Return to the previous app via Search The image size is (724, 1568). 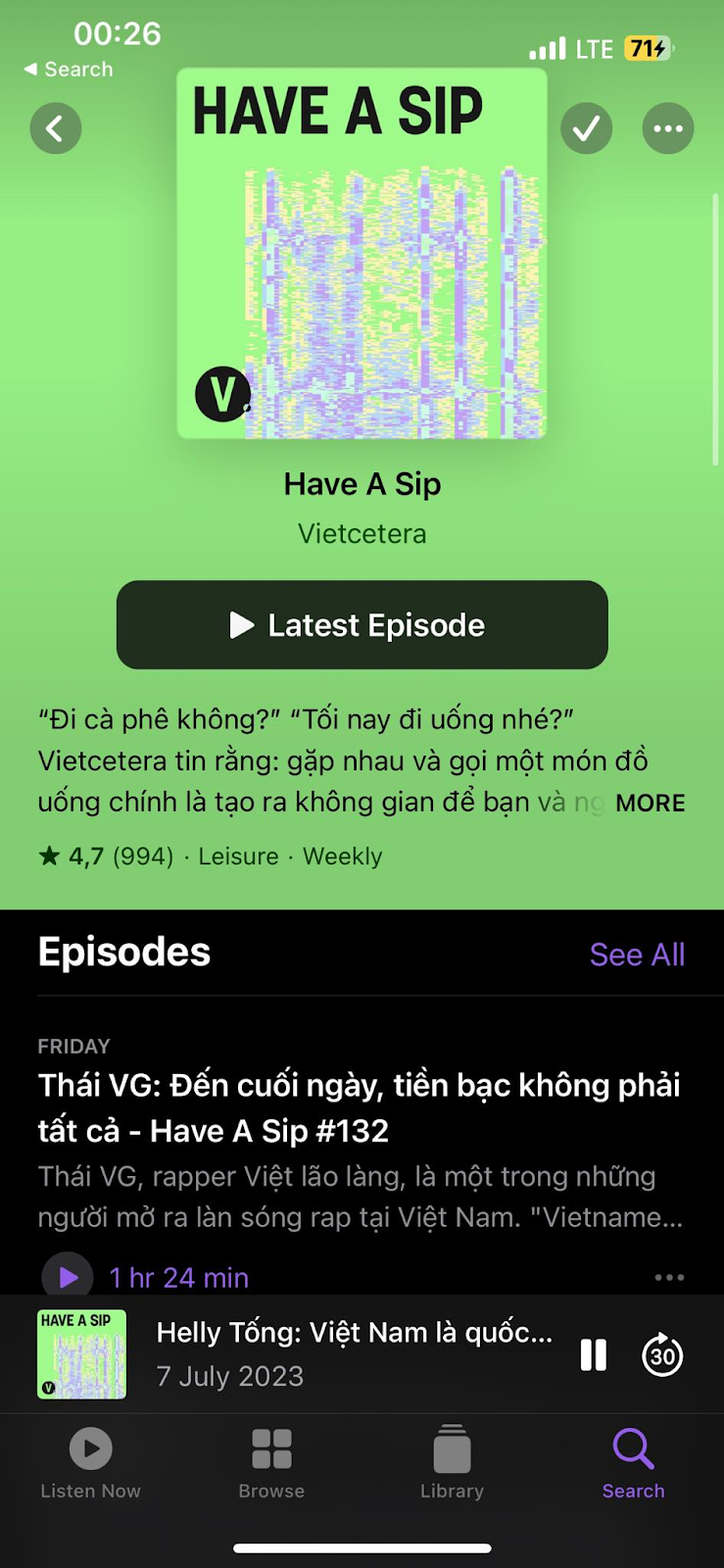point(68,70)
